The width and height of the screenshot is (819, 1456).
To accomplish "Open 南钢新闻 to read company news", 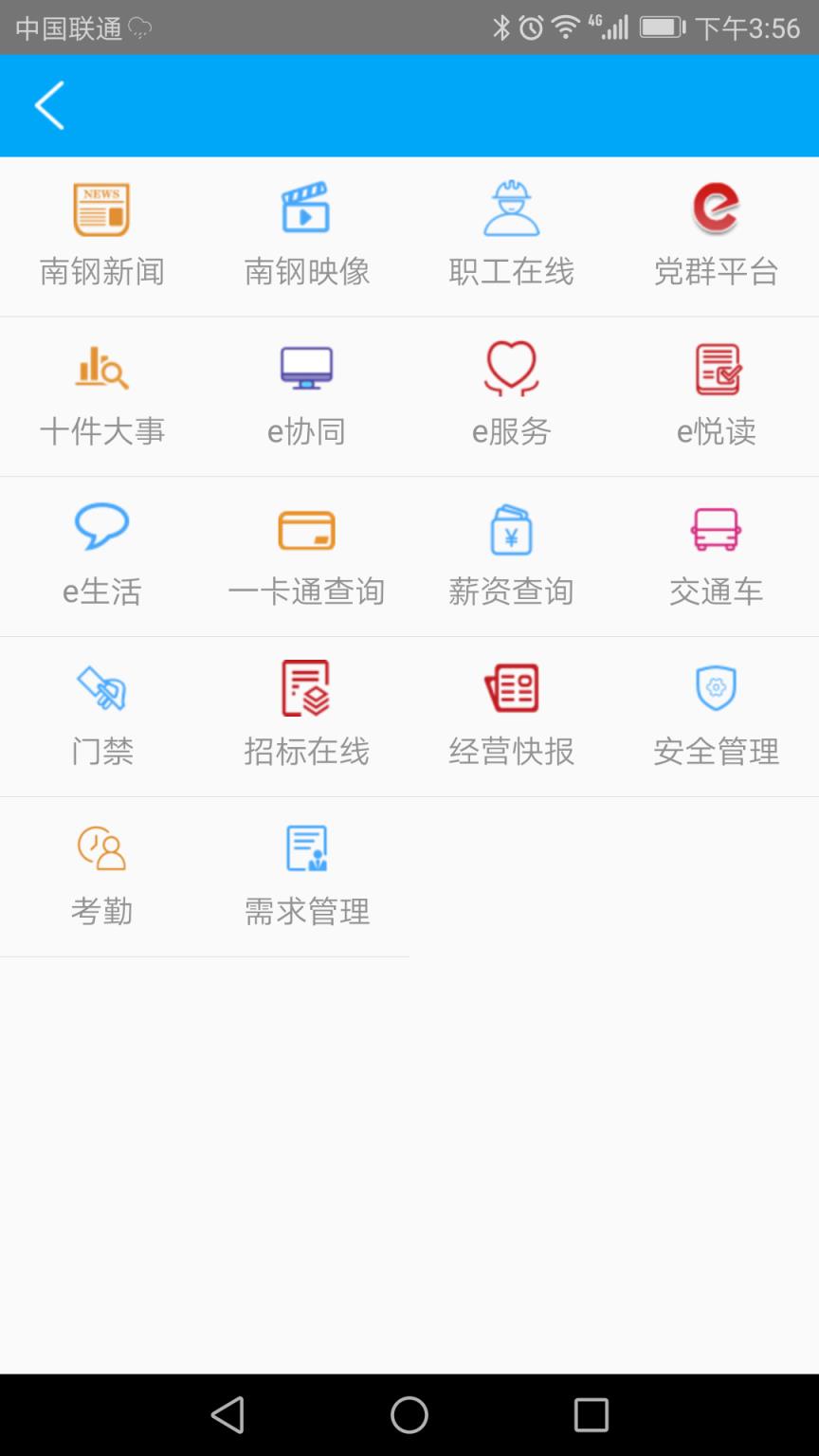I will tap(101, 232).
